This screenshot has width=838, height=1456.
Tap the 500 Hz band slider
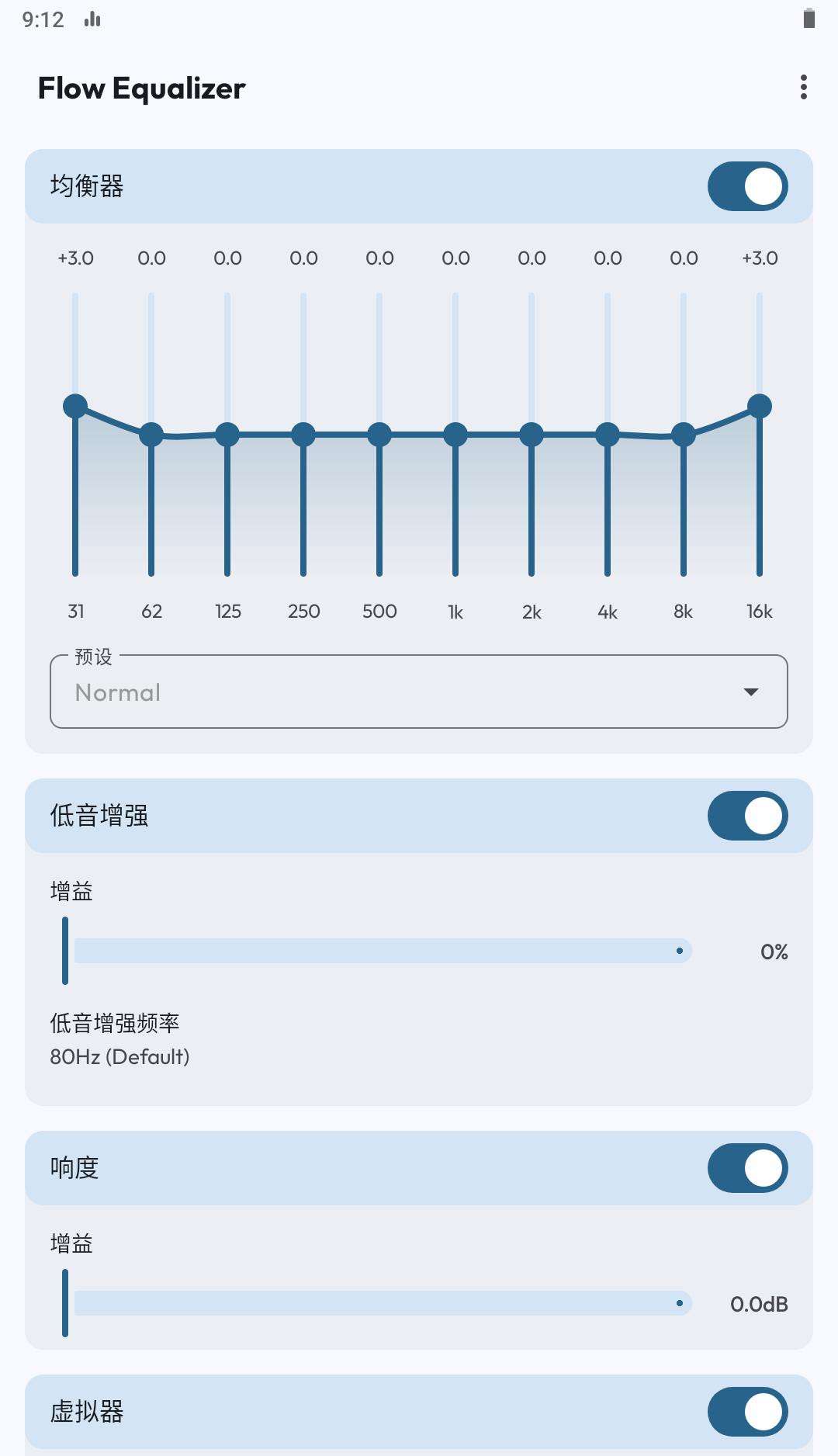[379, 435]
